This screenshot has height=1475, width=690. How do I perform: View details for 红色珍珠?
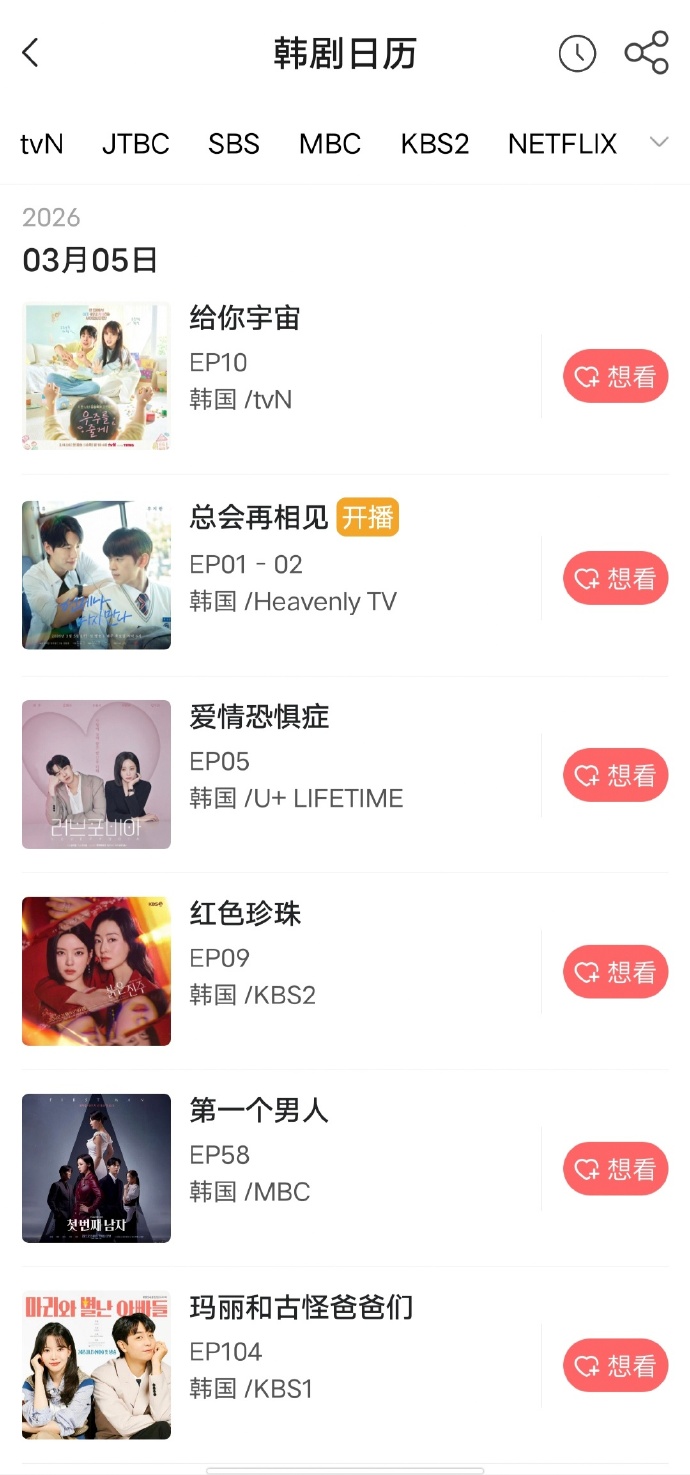[x=245, y=913]
